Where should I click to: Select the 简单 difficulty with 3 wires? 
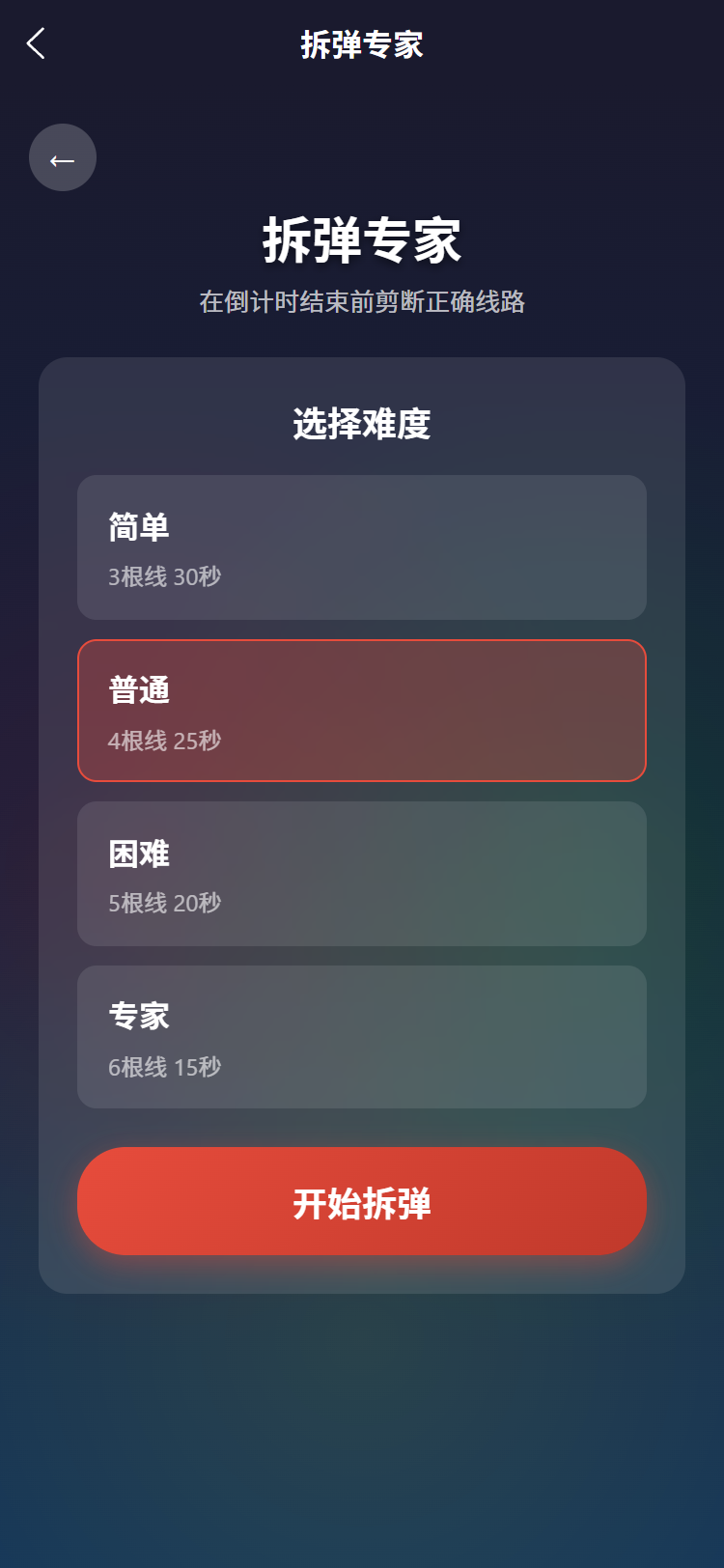(x=361, y=547)
